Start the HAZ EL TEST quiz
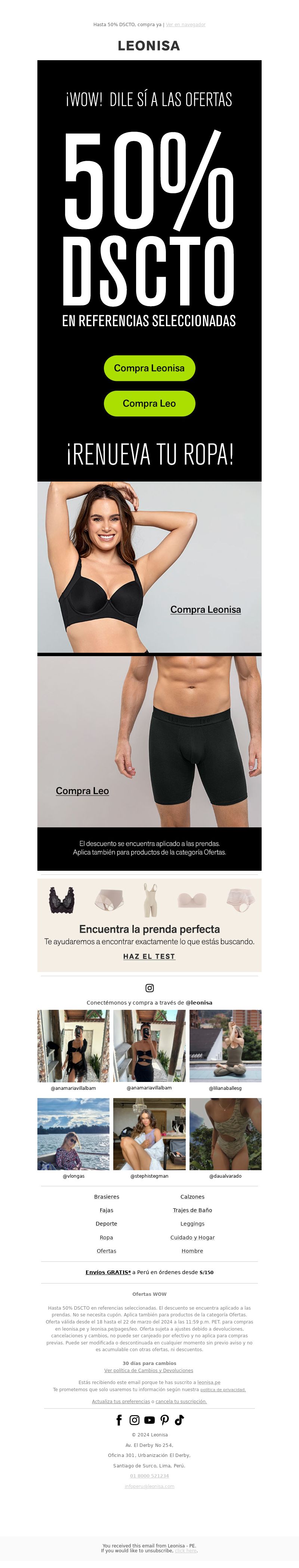 [149, 956]
